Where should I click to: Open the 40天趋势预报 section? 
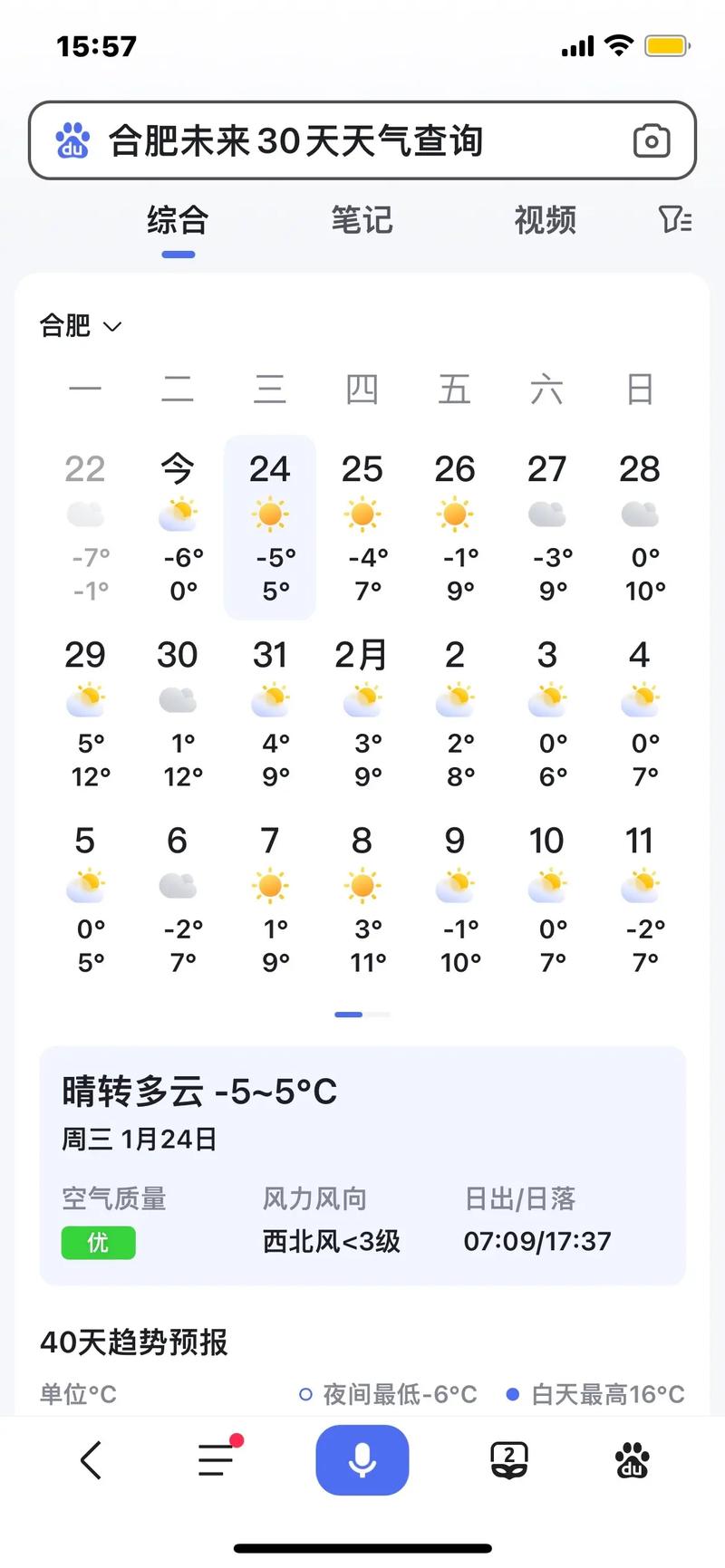(x=135, y=1343)
